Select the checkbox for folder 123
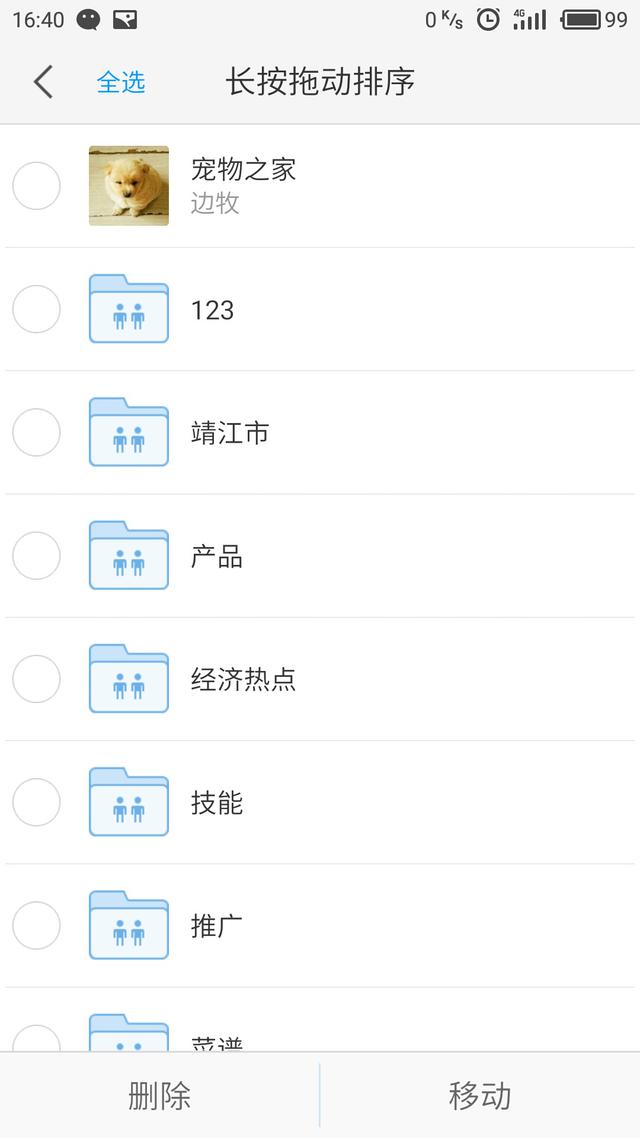The height and width of the screenshot is (1138, 640). pyautogui.click(x=36, y=309)
